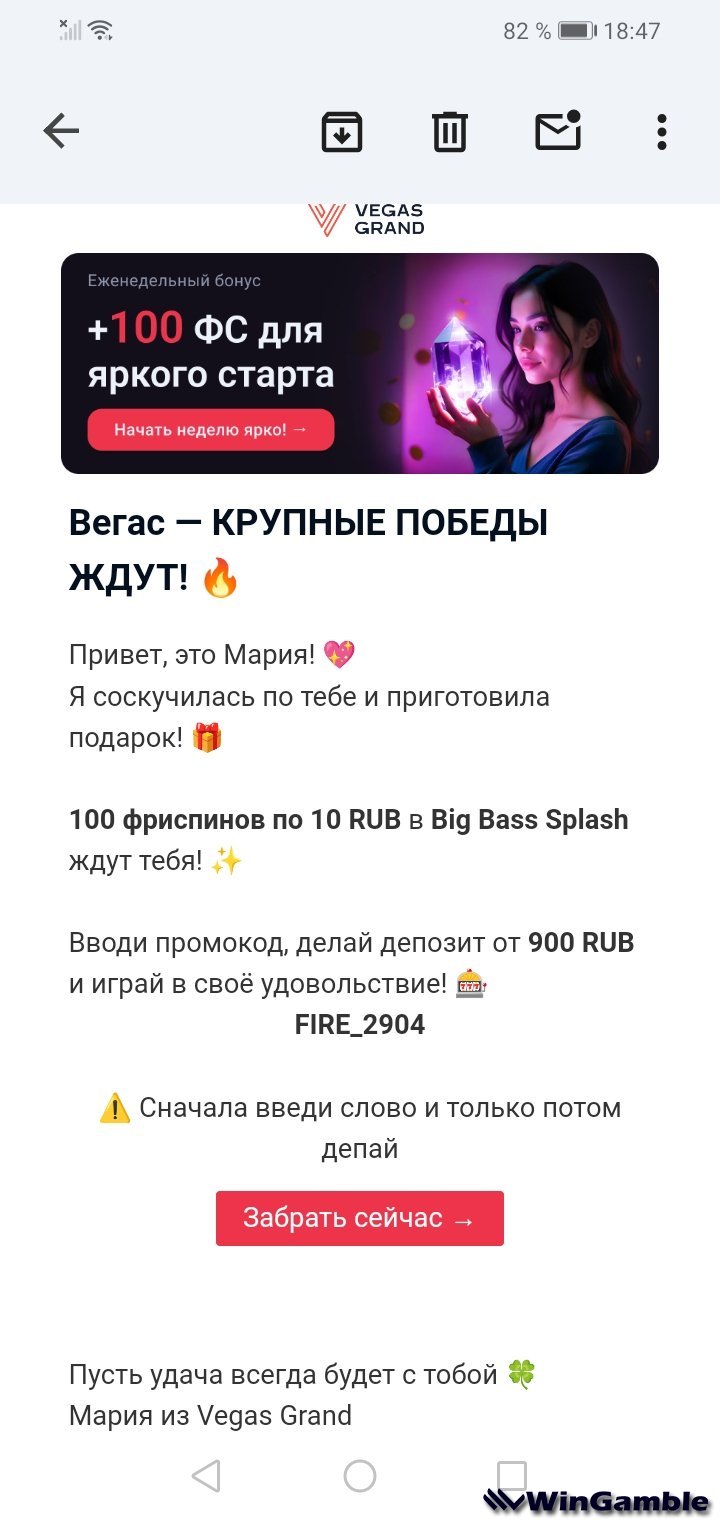720x1520 pixels.
Task: Tap the system back button
Action: click(x=206, y=1475)
